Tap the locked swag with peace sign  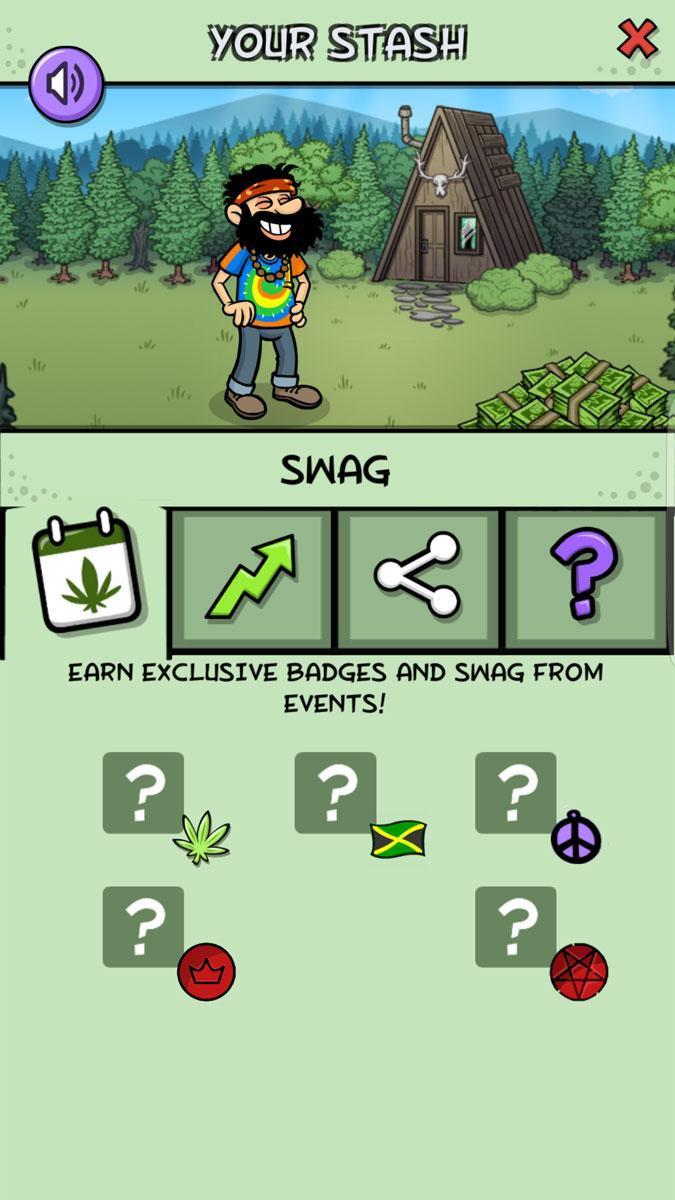pos(515,794)
